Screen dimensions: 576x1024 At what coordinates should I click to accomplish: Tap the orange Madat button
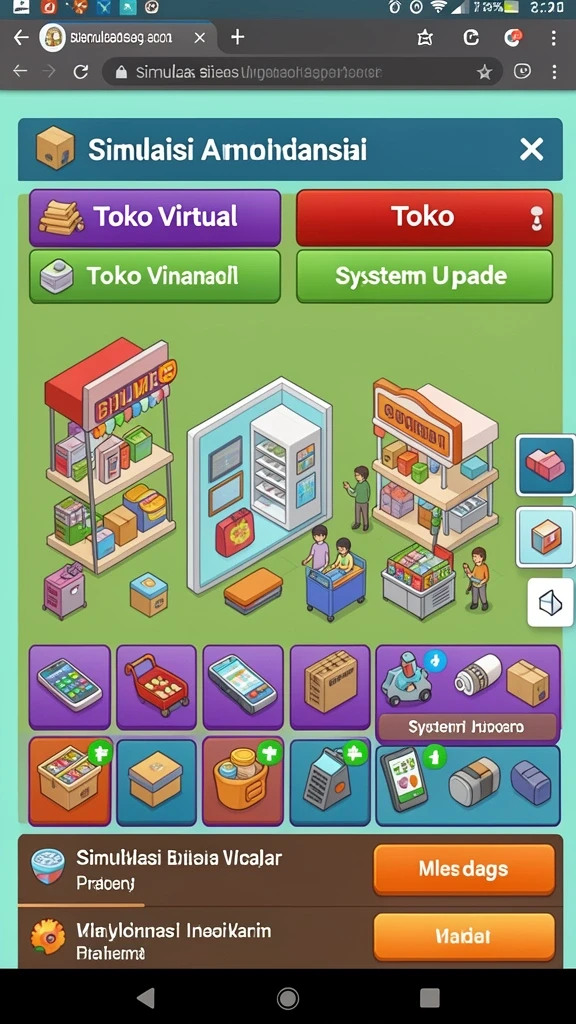click(x=464, y=936)
